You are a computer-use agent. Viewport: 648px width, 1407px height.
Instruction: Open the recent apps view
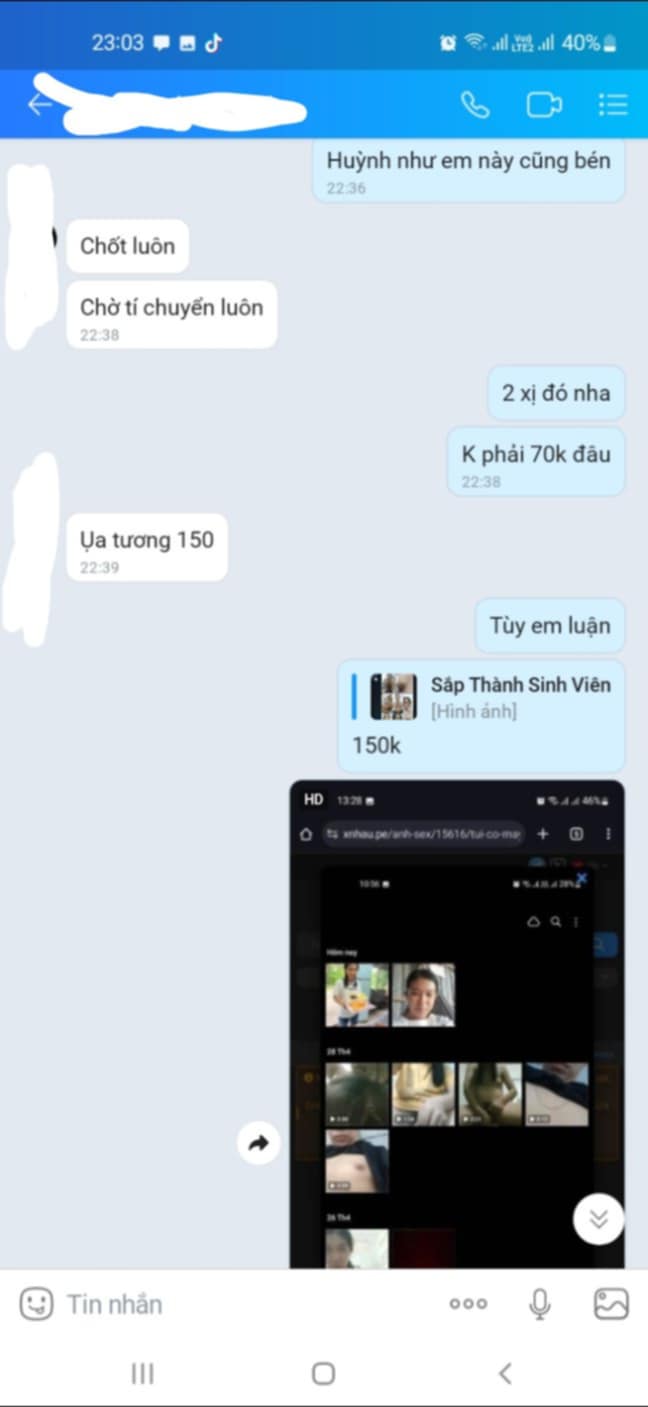[143, 1373]
